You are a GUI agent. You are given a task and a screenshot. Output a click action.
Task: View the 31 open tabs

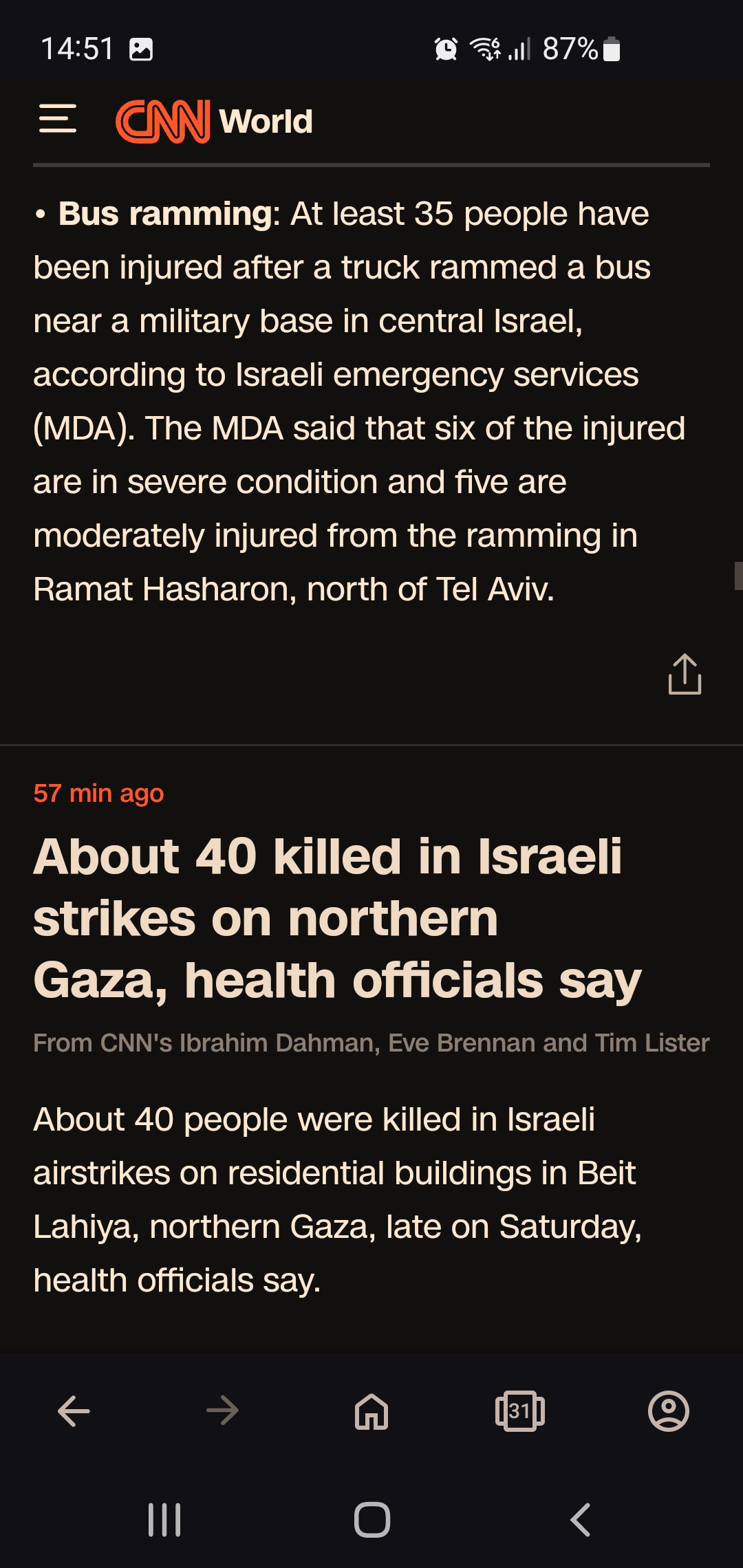[520, 1412]
